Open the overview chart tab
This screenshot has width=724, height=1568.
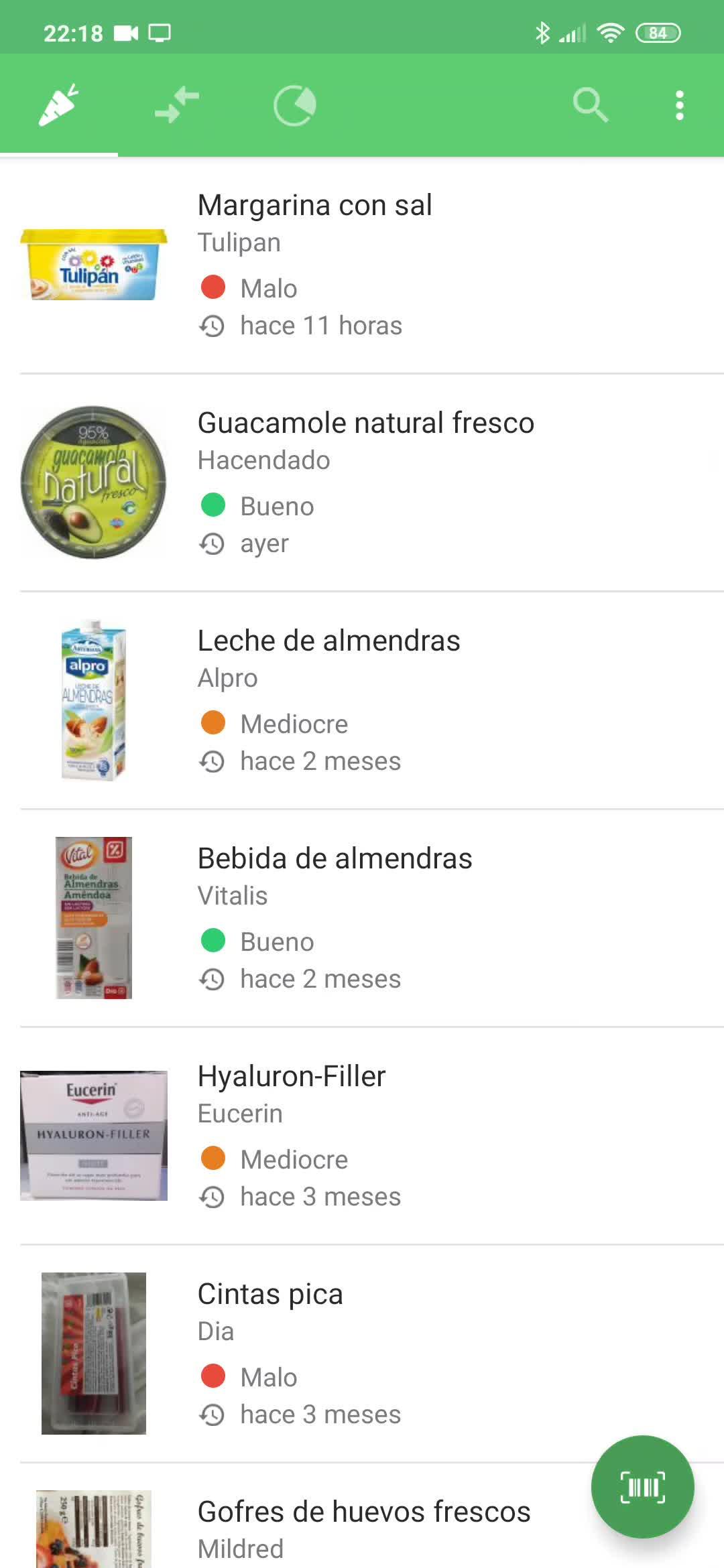pyautogui.click(x=295, y=105)
